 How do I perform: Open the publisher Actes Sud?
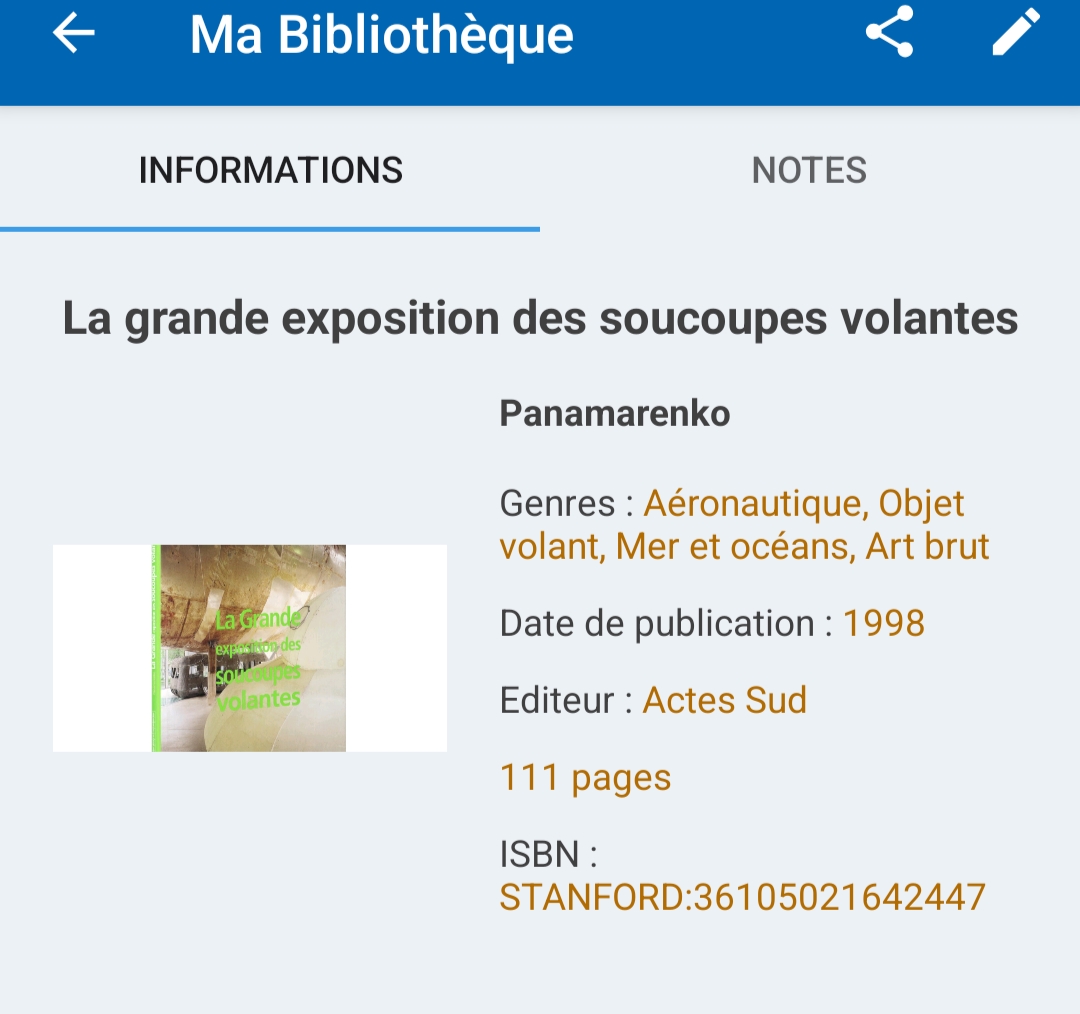724,700
